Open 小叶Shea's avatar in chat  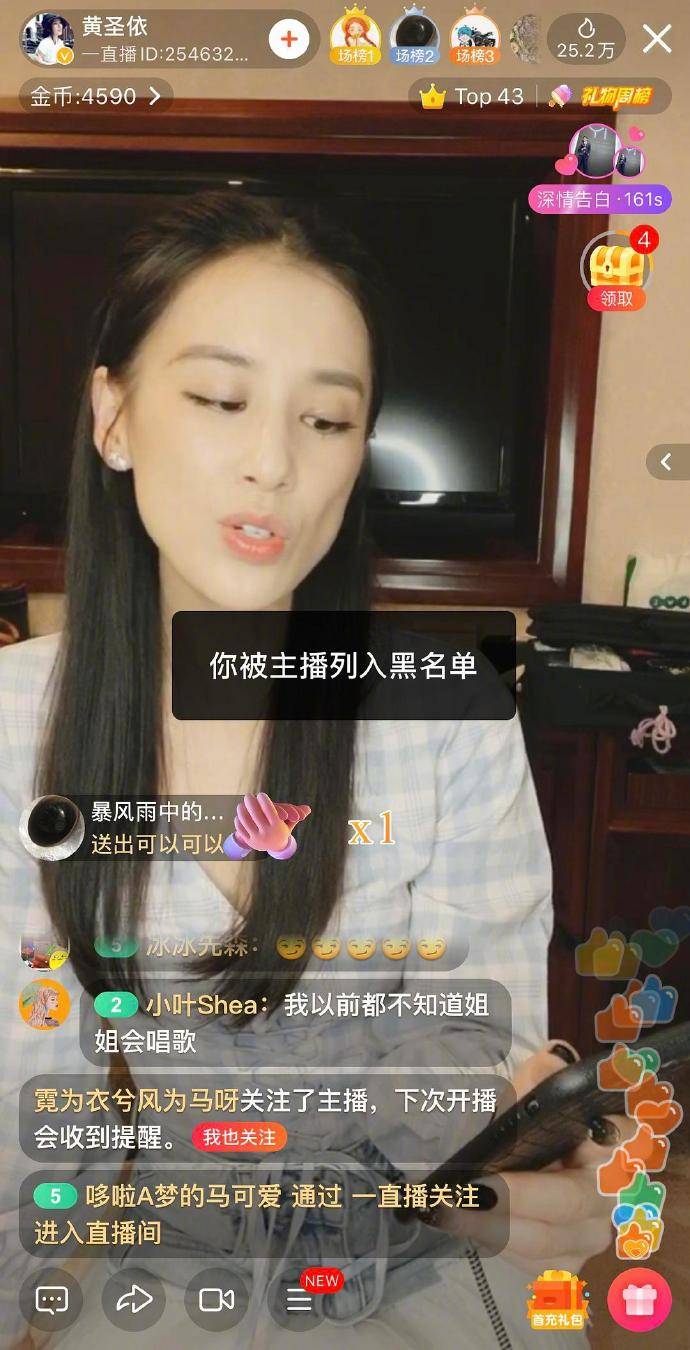(x=44, y=1004)
